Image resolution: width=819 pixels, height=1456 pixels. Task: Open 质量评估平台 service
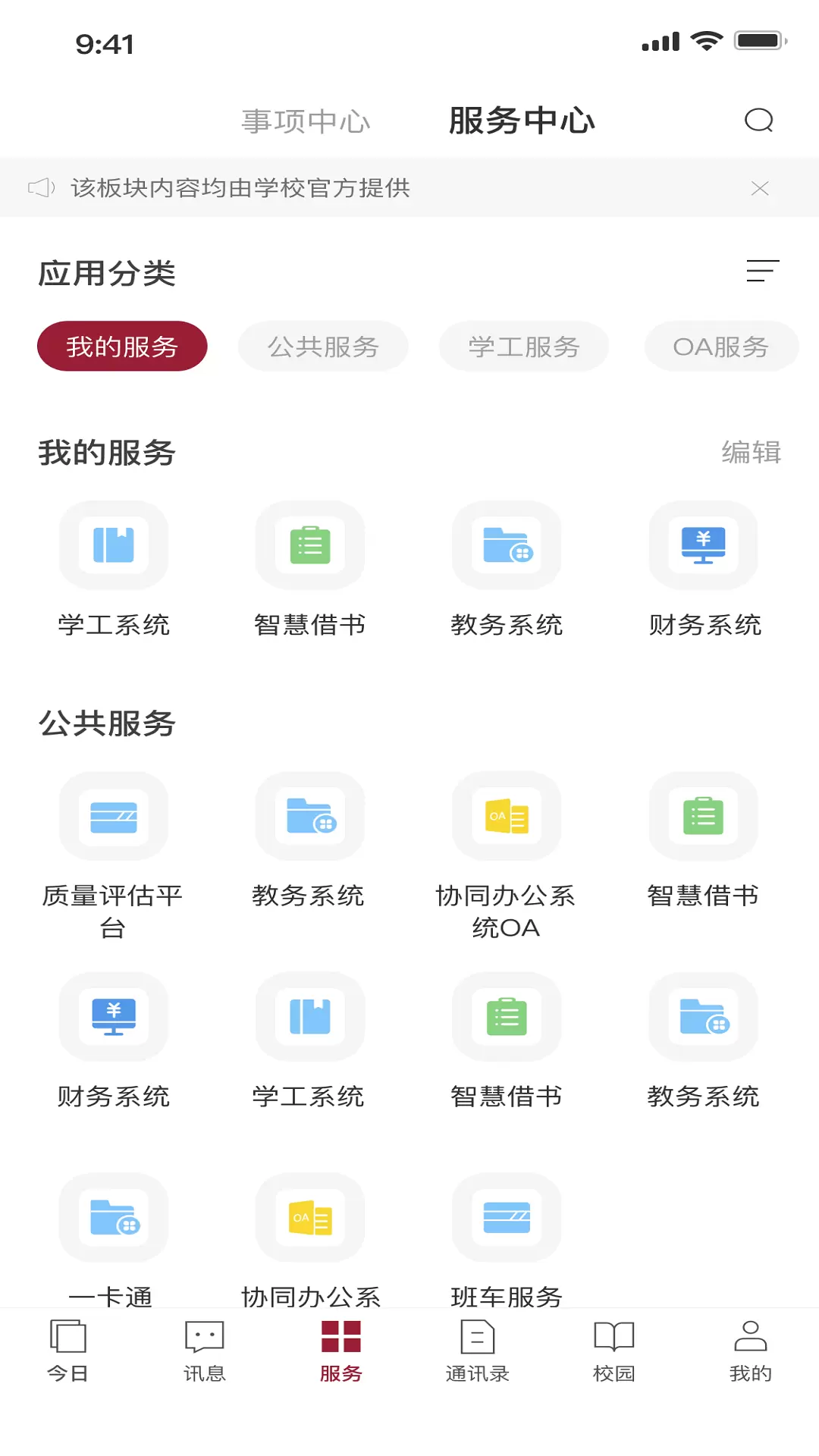click(x=113, y=857)
